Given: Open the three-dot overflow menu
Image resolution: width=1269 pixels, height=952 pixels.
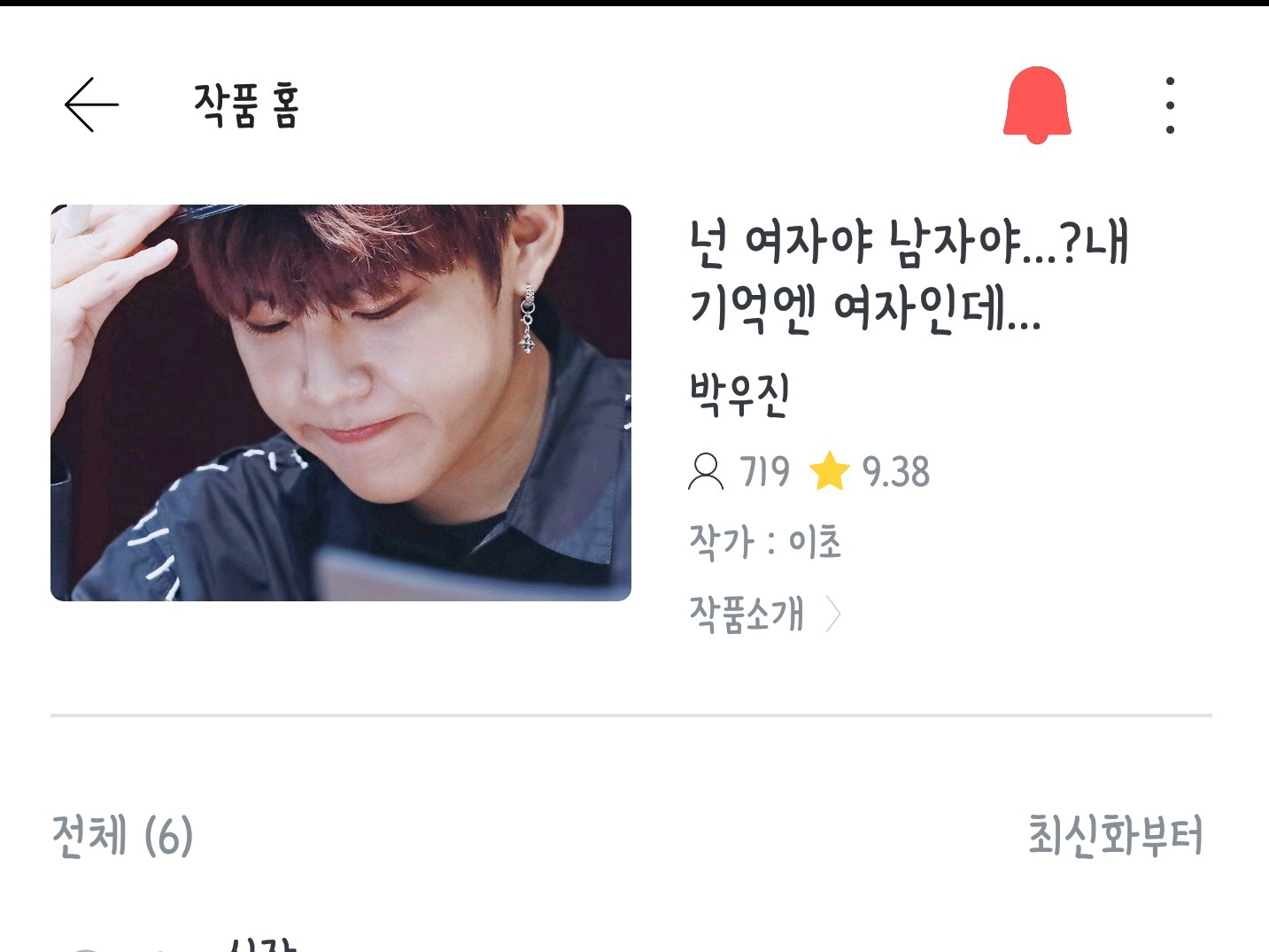Looking at the screenshot, I should (x=1170, y=104).
